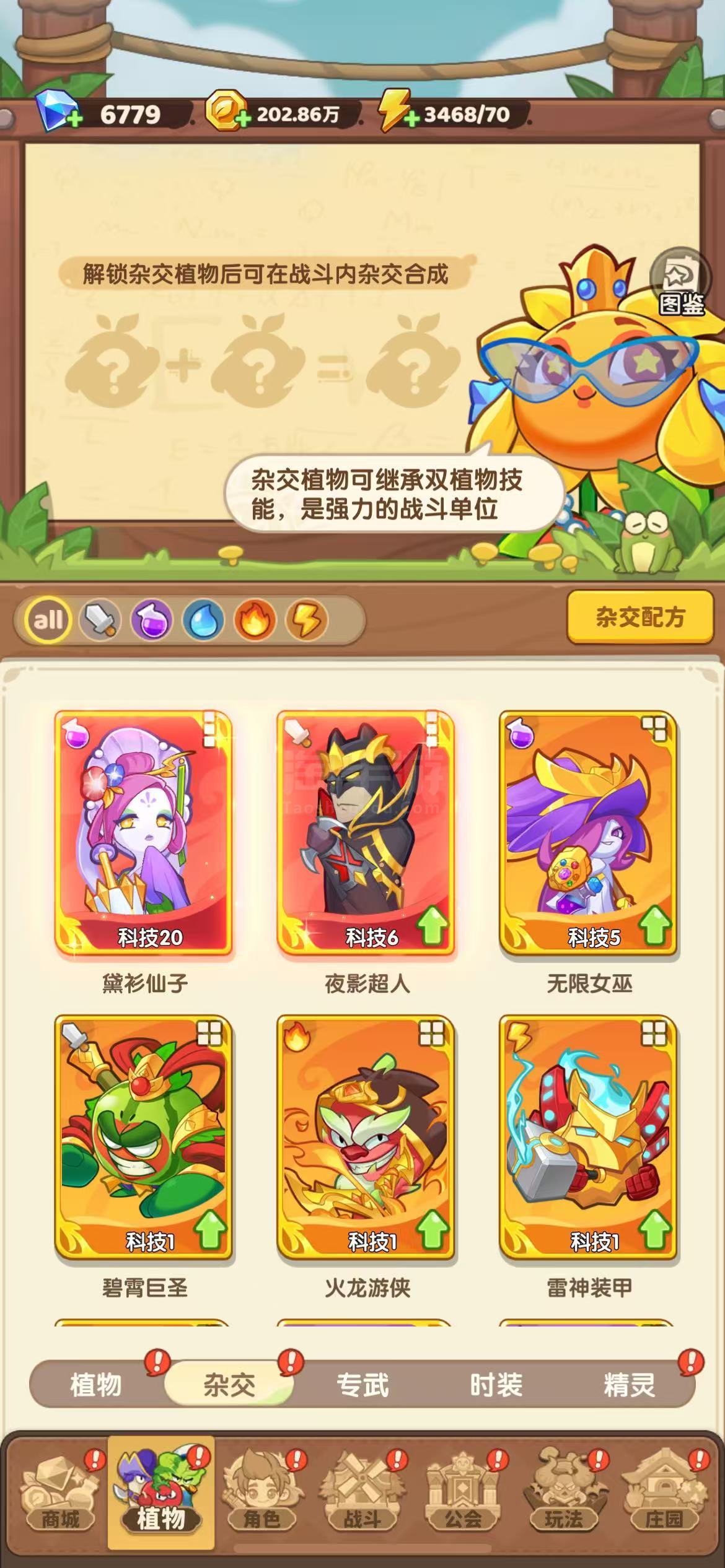Open the 杂交配方 recipes button
Image resolution: width=725 pixels, height=1568 pixels.
(640, 617)
